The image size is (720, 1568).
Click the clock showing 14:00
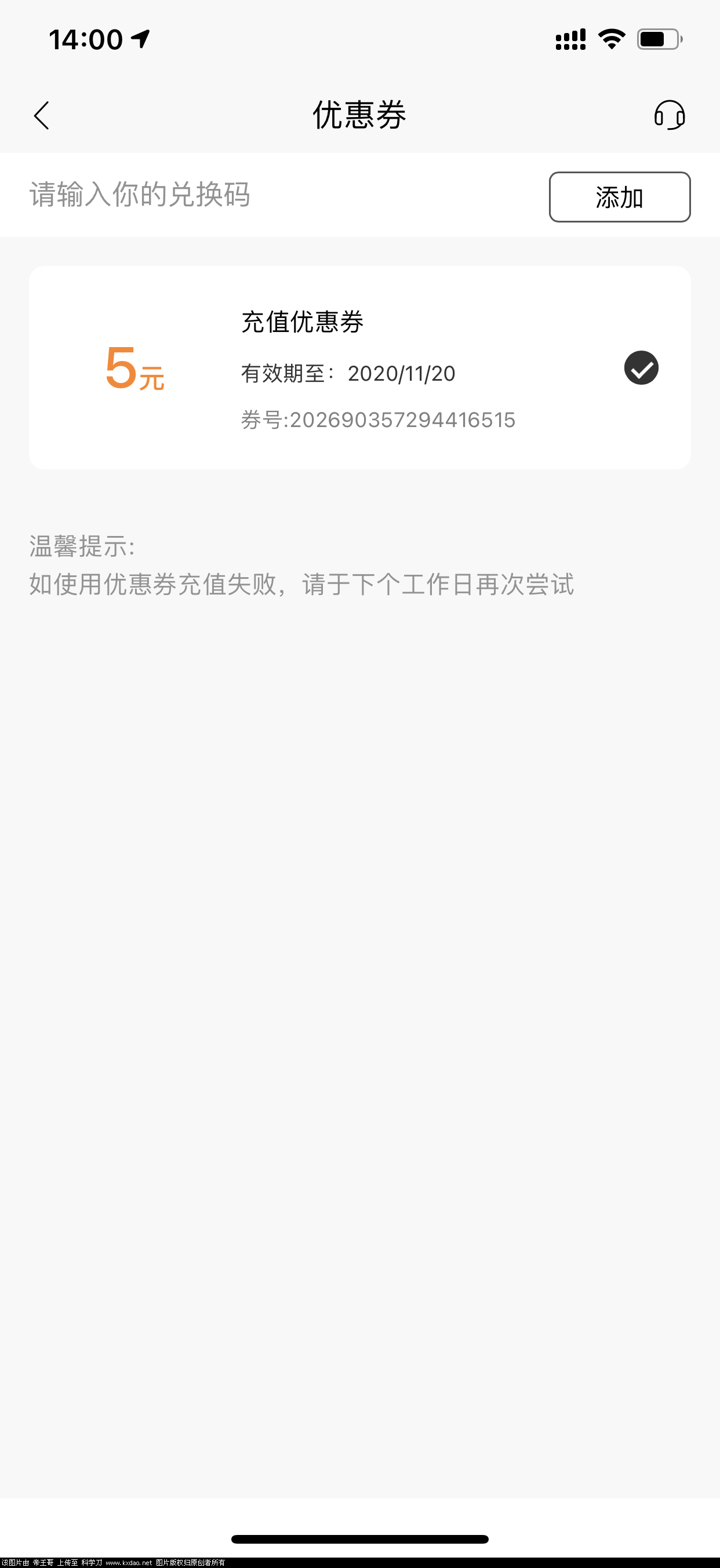(x=85, y=38)
